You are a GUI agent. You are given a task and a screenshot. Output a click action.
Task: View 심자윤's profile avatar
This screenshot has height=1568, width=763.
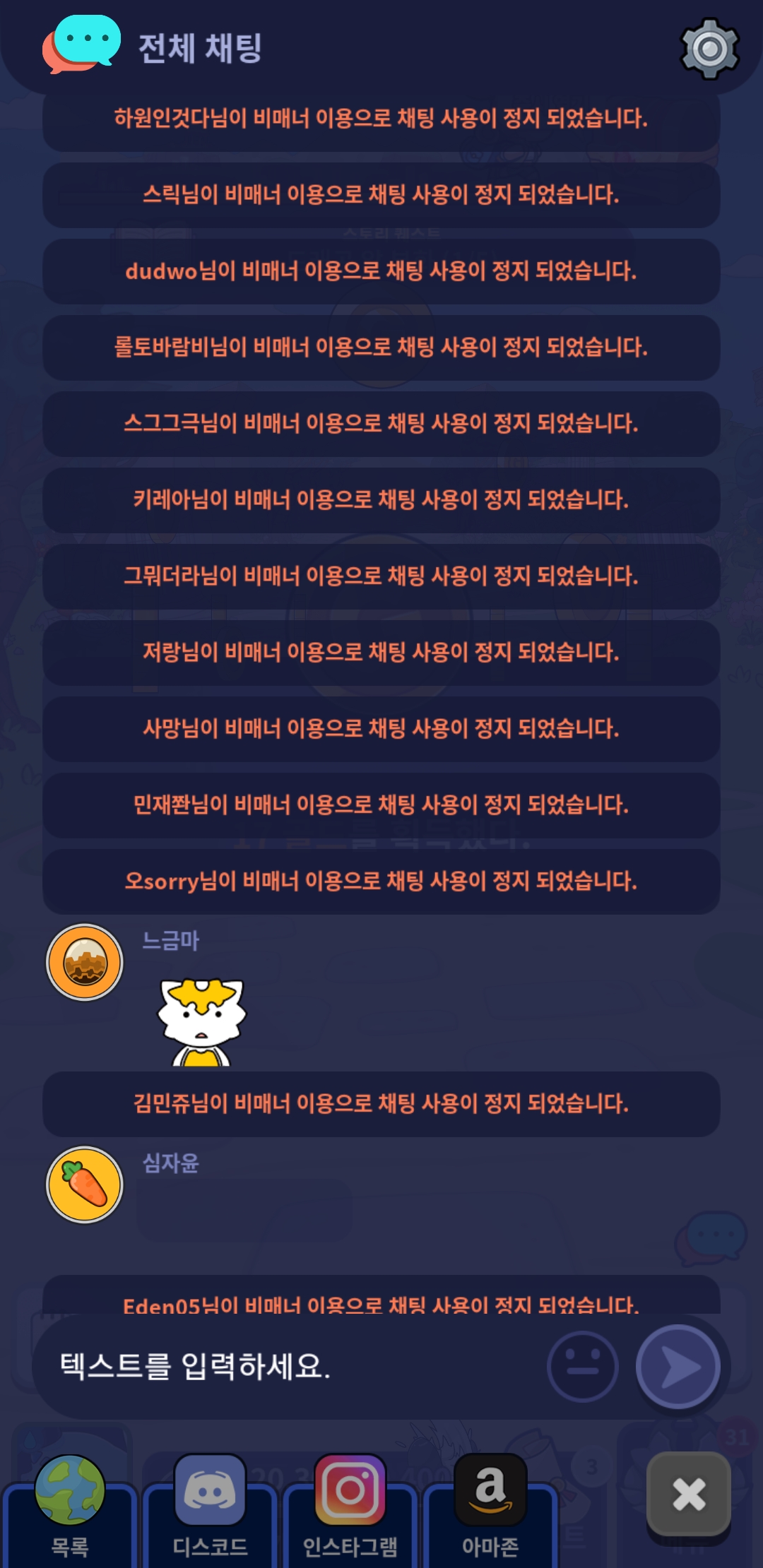[85, 1184]
